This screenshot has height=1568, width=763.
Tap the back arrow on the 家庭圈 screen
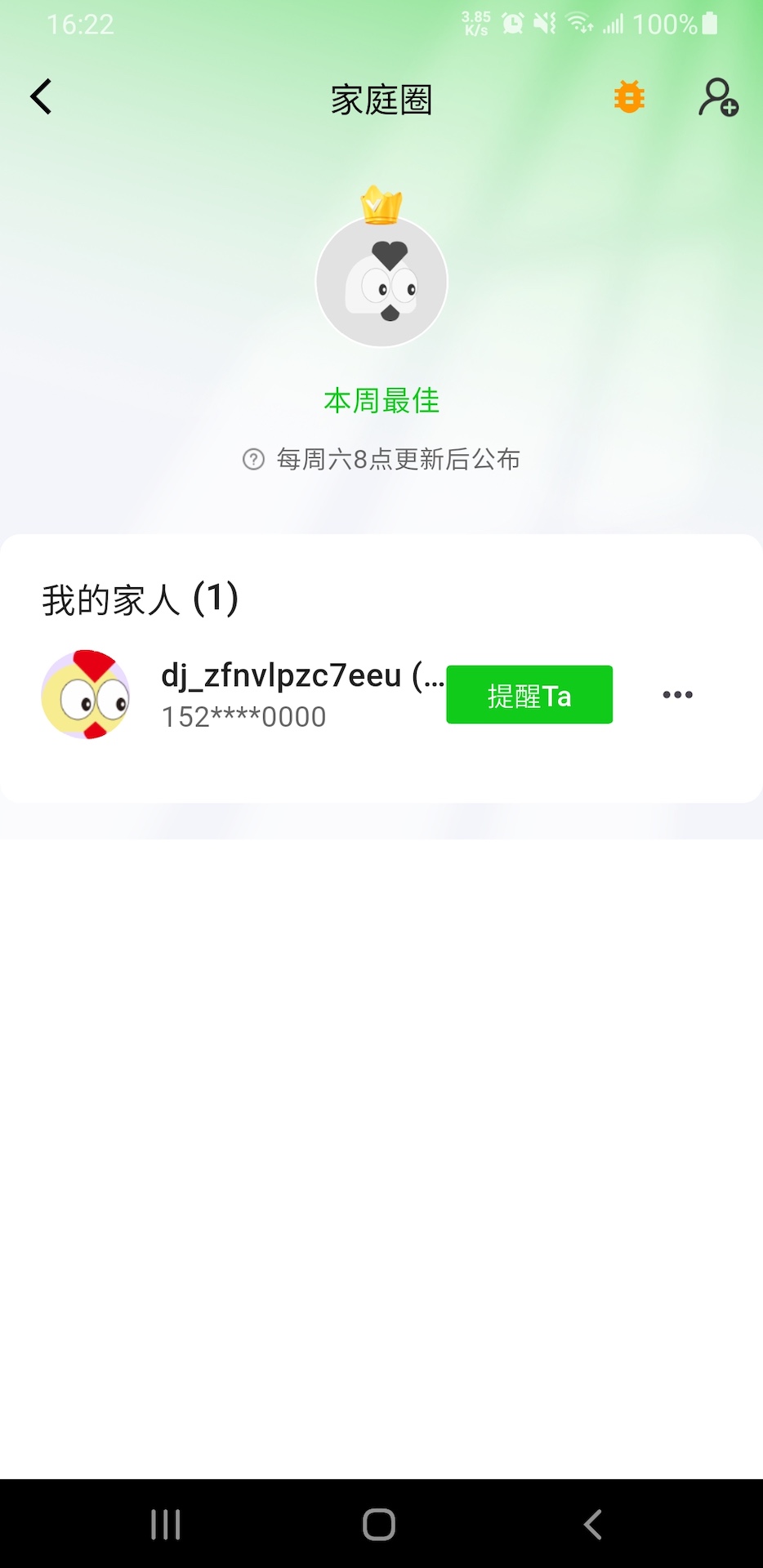click(x=41, y=96)
